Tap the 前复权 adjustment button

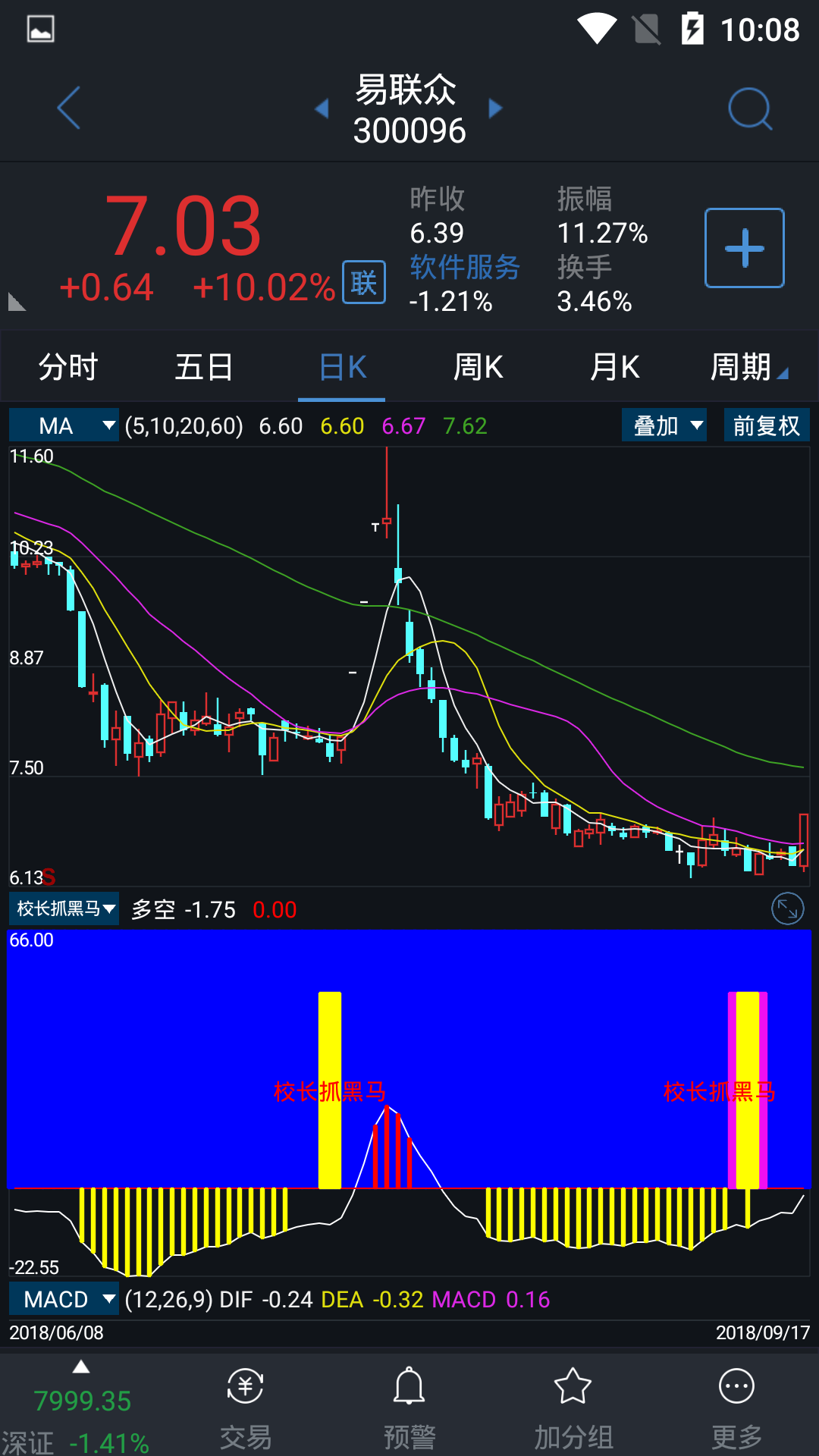tap(767, 425)
